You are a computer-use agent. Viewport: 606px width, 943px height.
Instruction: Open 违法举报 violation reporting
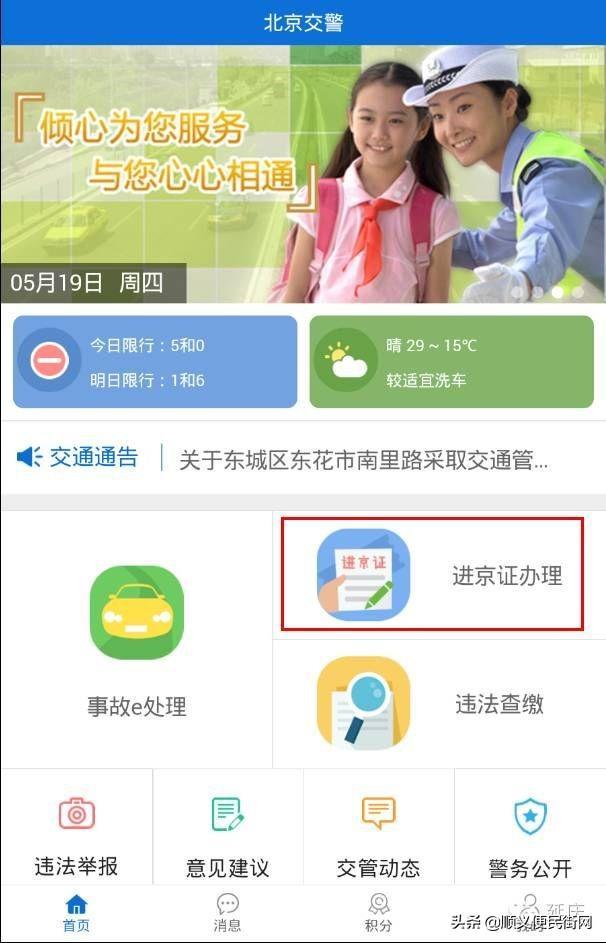(76, 836)
